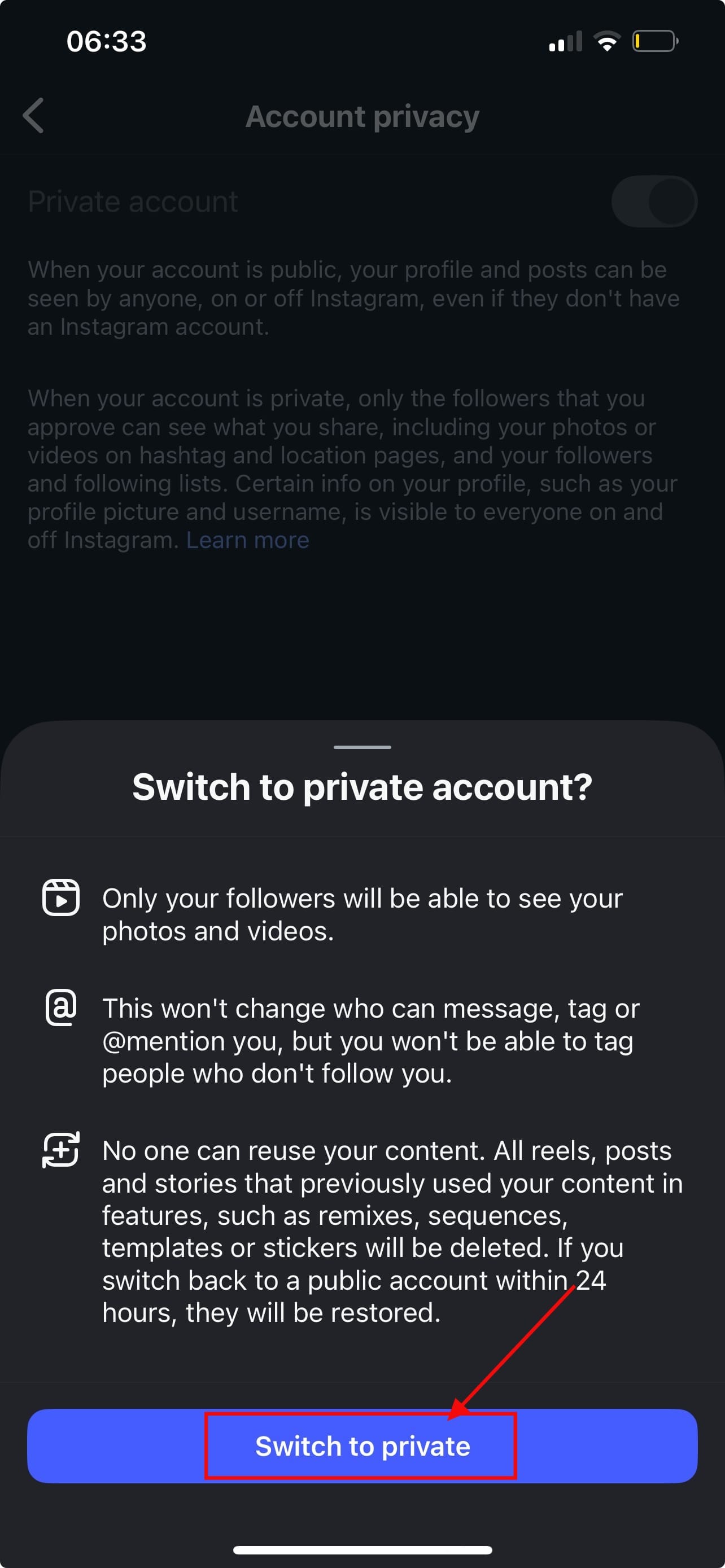Toggle the Private account switch
This screenshot has height=1568, width=725.
click(654, 202)
